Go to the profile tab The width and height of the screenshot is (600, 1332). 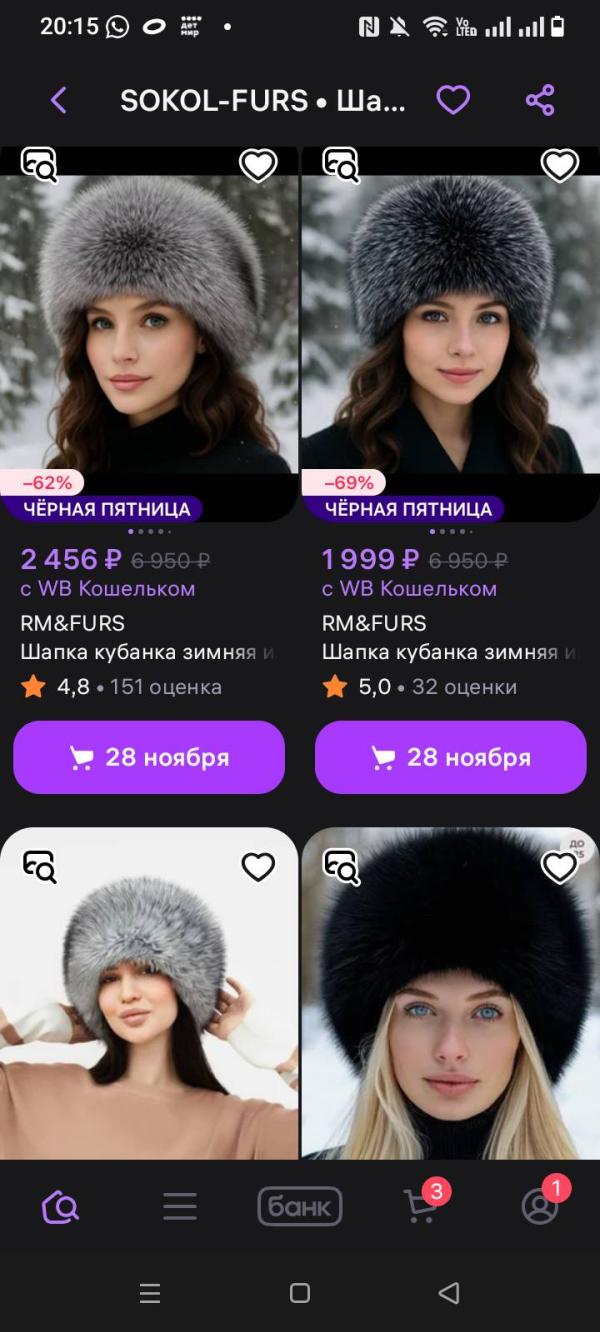(540, 1207)
